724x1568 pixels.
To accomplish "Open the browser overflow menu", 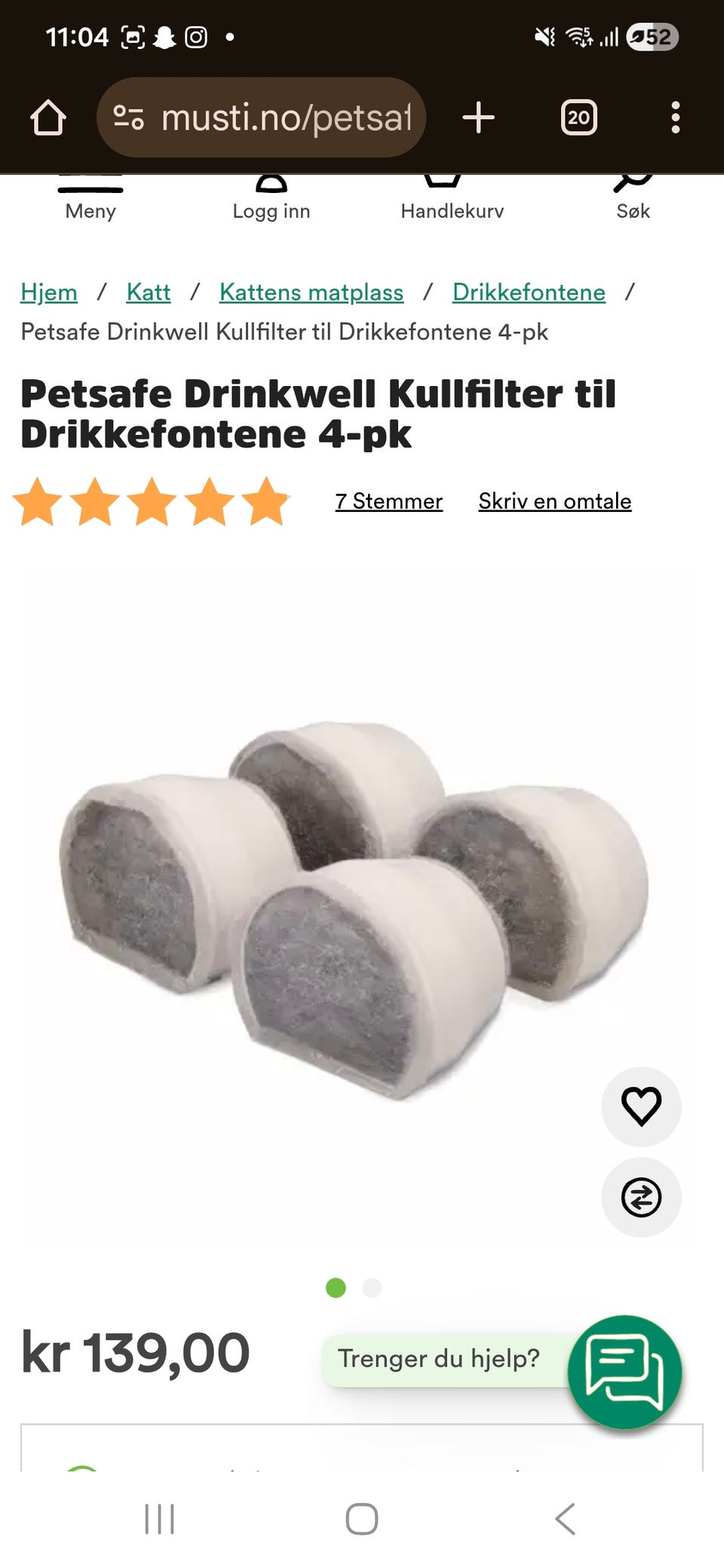I will [x=675, y=118].
